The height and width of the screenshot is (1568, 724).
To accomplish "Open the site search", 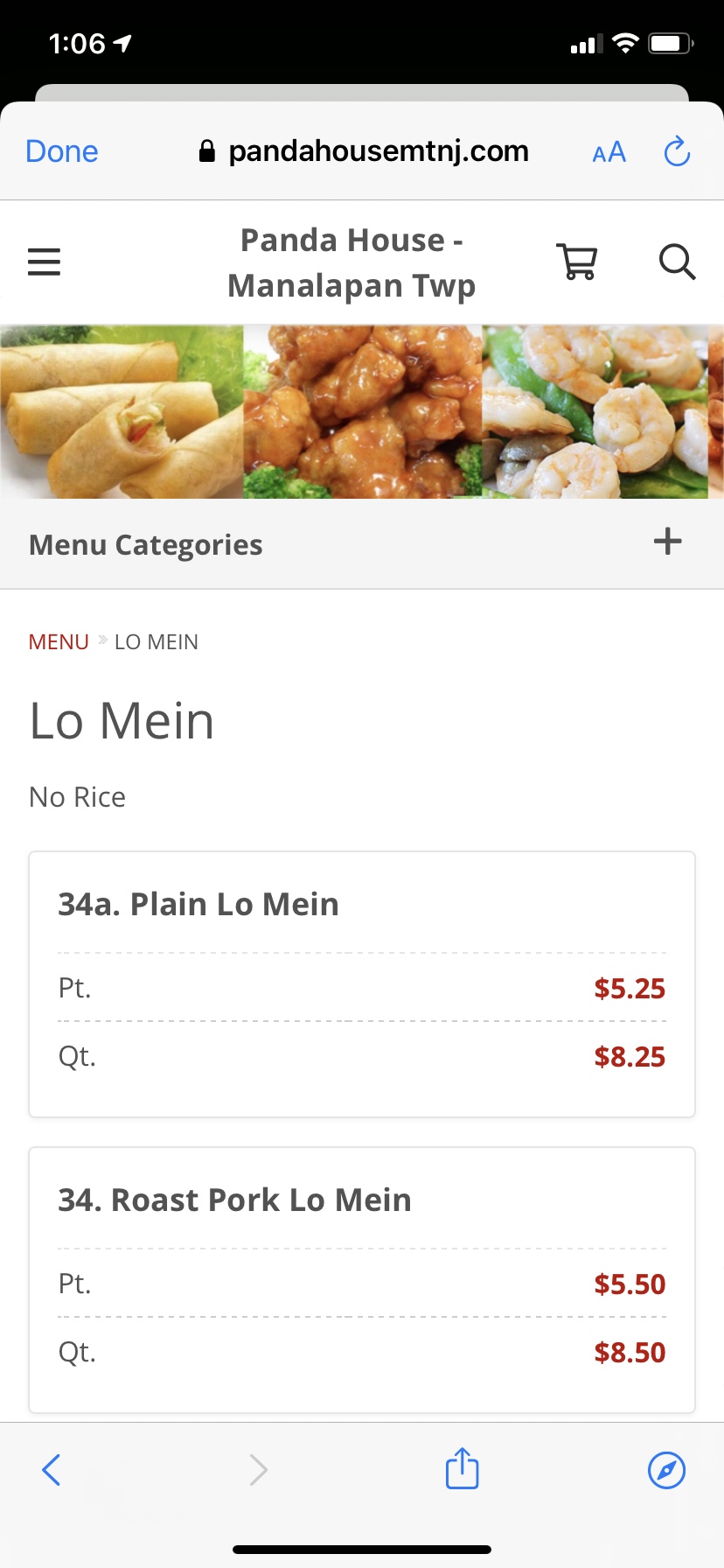I will point(676,262).
